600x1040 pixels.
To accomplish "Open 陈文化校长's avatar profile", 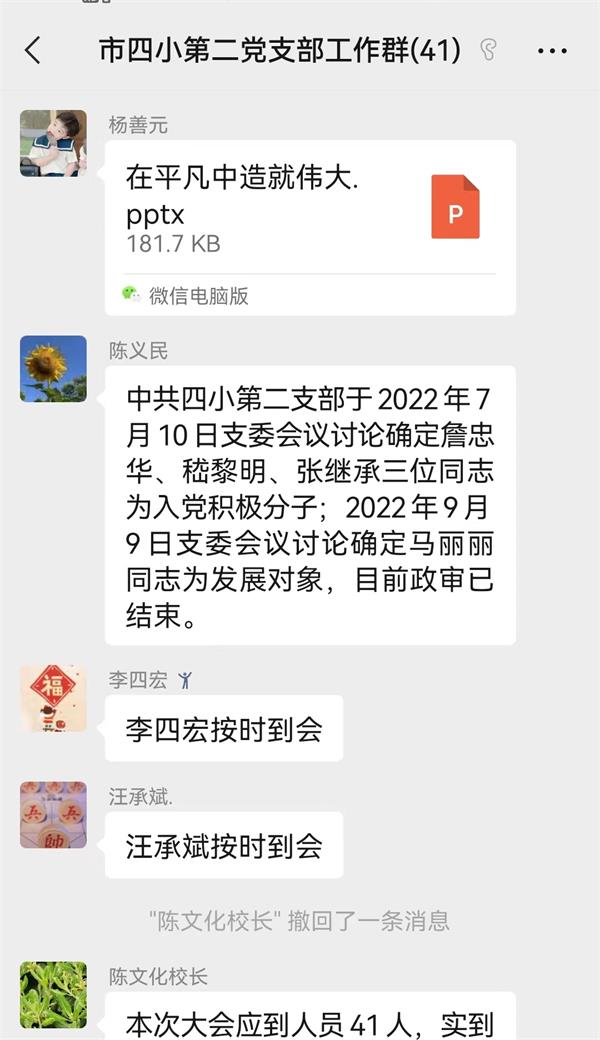I will pos(53,994).
